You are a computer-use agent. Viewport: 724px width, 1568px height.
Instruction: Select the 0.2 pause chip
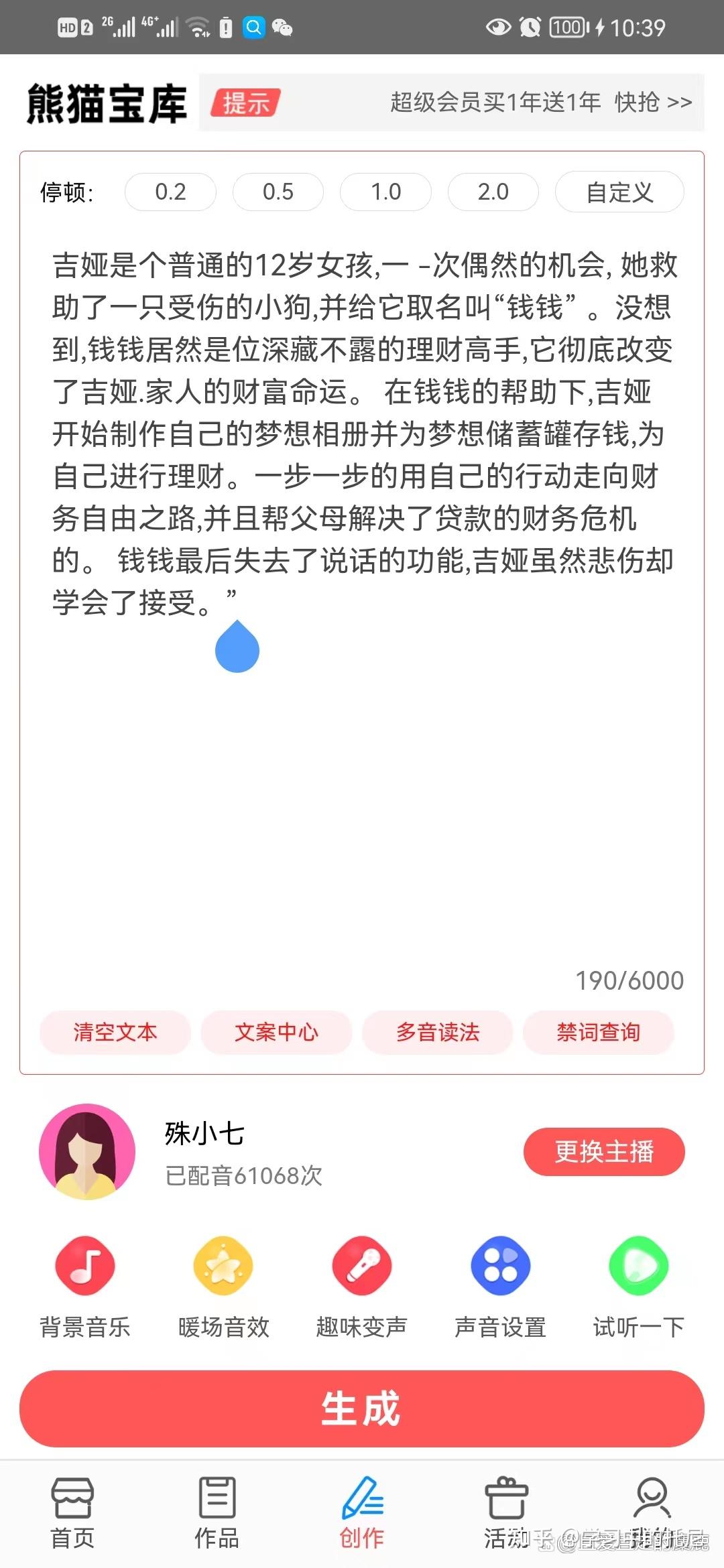(x=170, y=192)
